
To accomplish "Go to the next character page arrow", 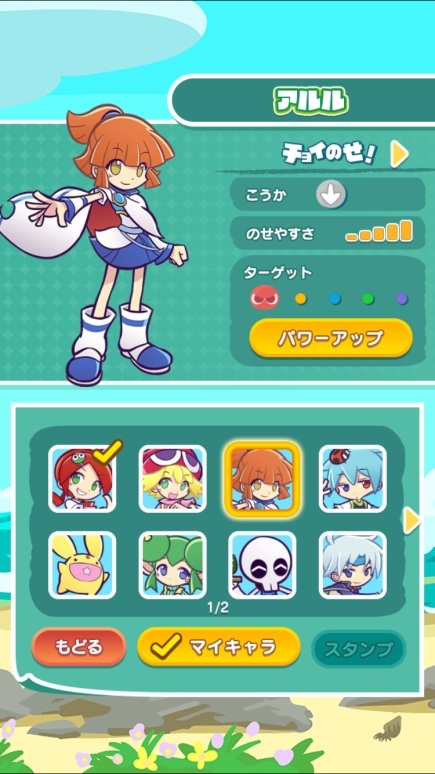I will coord(411,521).
